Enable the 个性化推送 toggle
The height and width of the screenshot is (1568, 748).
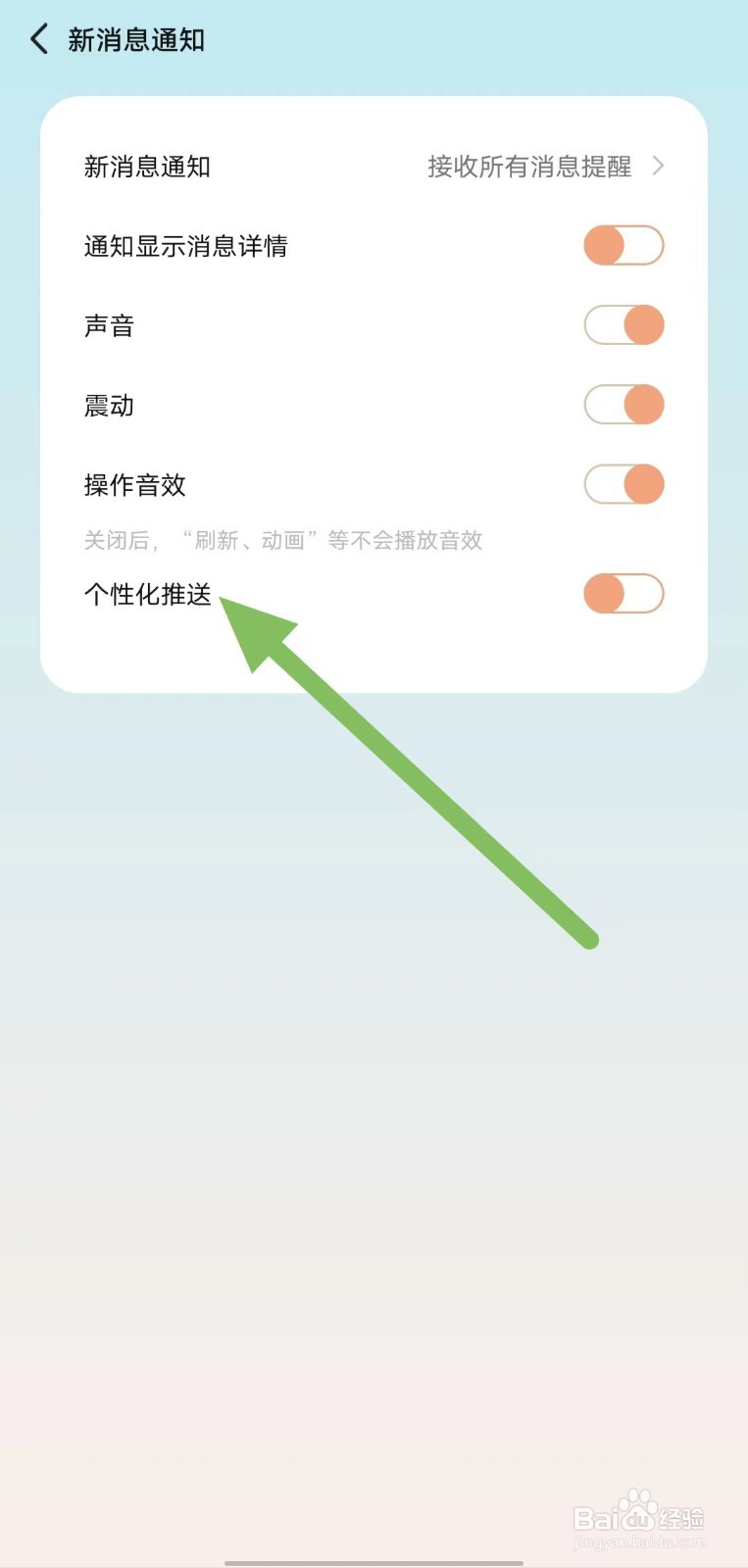[623, 594]
